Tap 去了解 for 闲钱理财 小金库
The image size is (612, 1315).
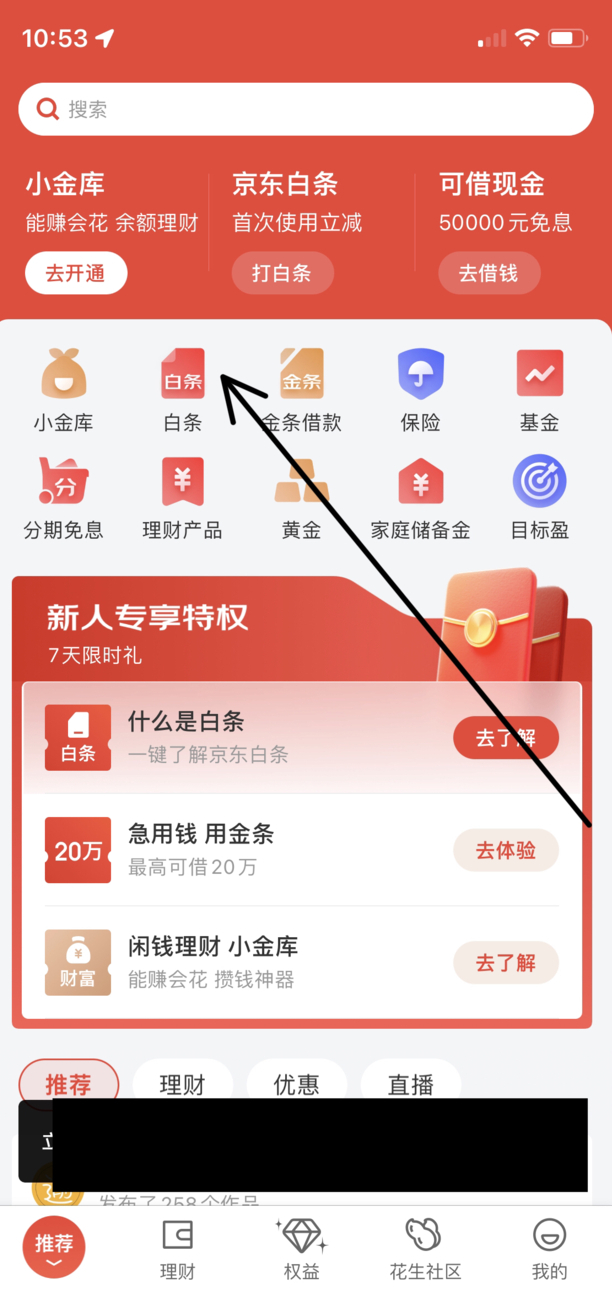(505, 963)
